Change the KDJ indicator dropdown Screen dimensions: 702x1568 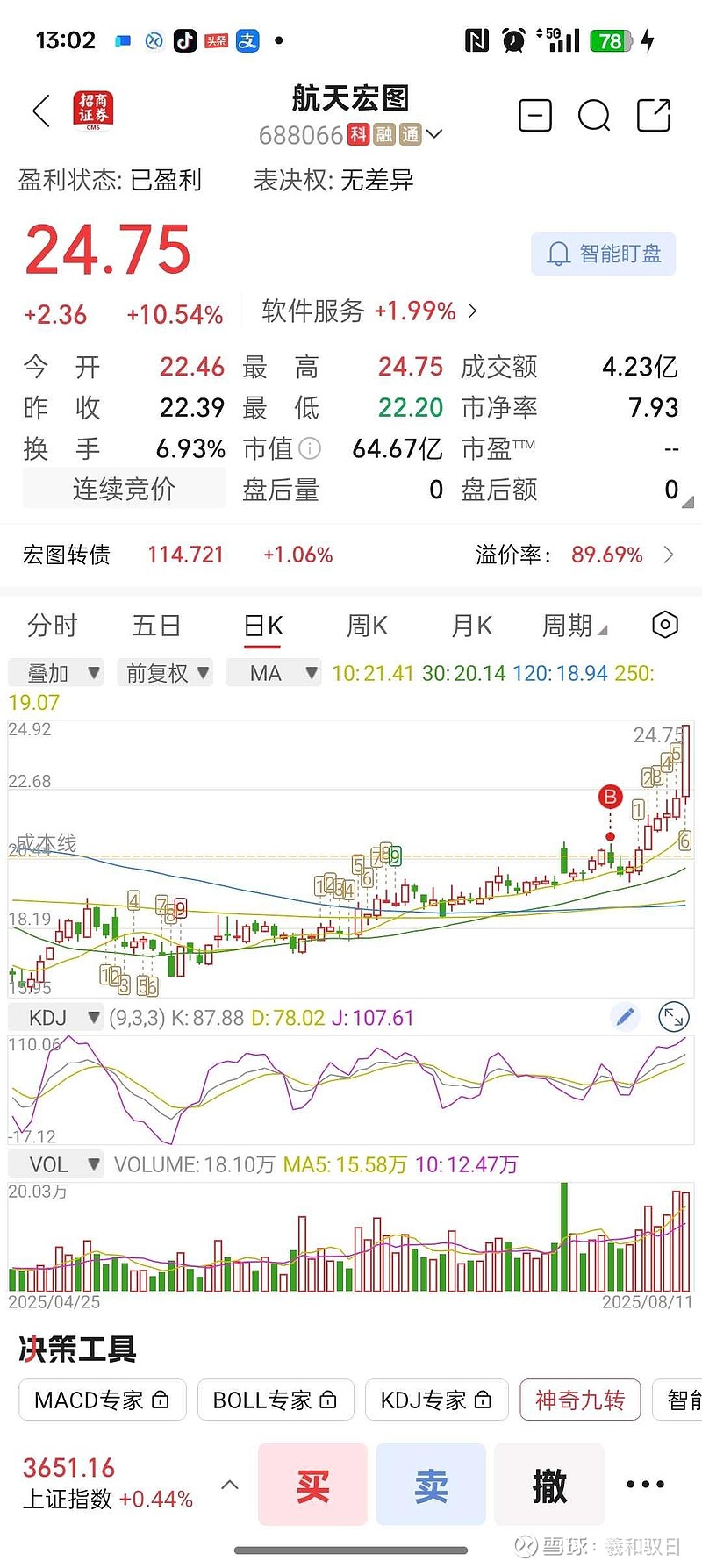pos(55,1018)
